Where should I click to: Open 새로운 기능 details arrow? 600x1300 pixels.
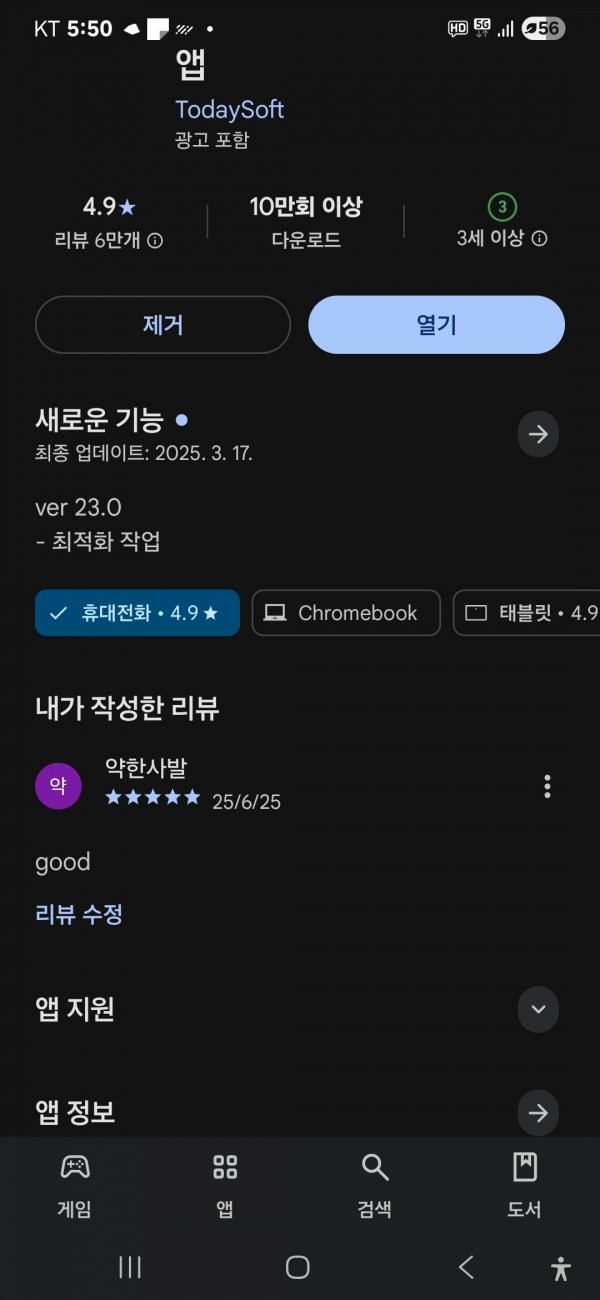pyautogui.click(x=538, y=434)
